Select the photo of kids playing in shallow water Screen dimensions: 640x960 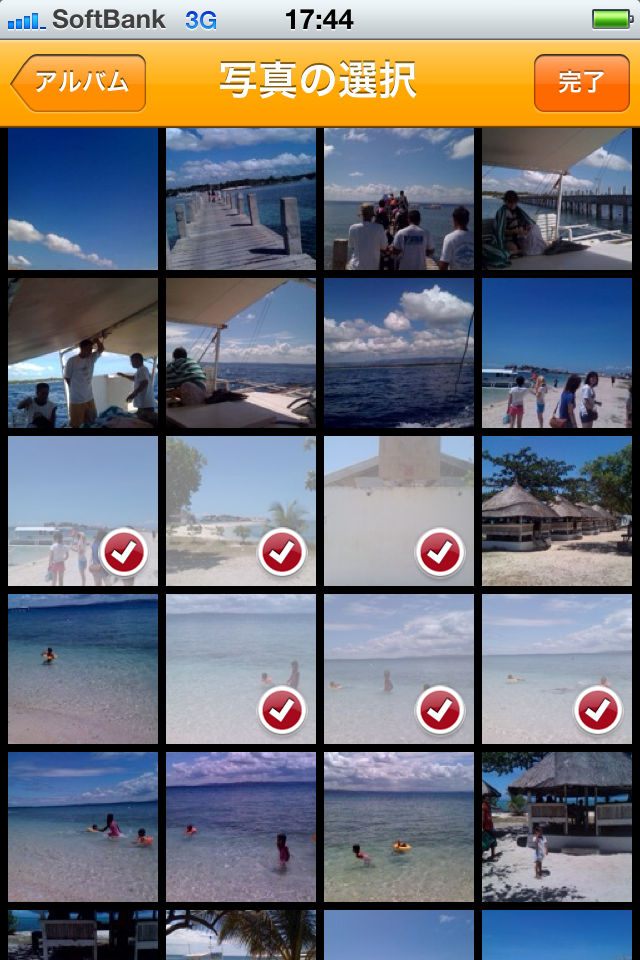(82, 826)
